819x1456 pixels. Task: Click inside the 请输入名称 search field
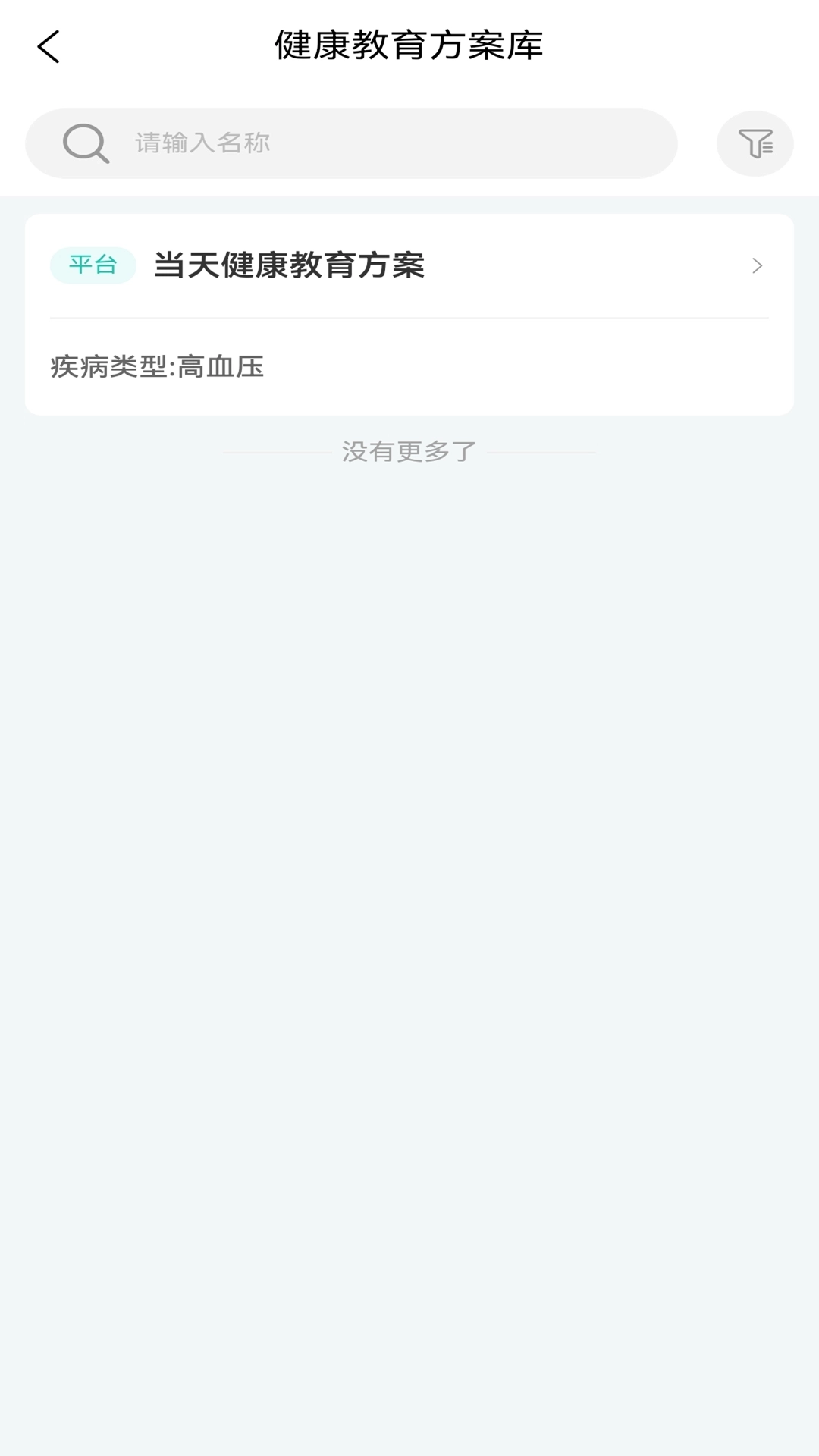[303, 143]
